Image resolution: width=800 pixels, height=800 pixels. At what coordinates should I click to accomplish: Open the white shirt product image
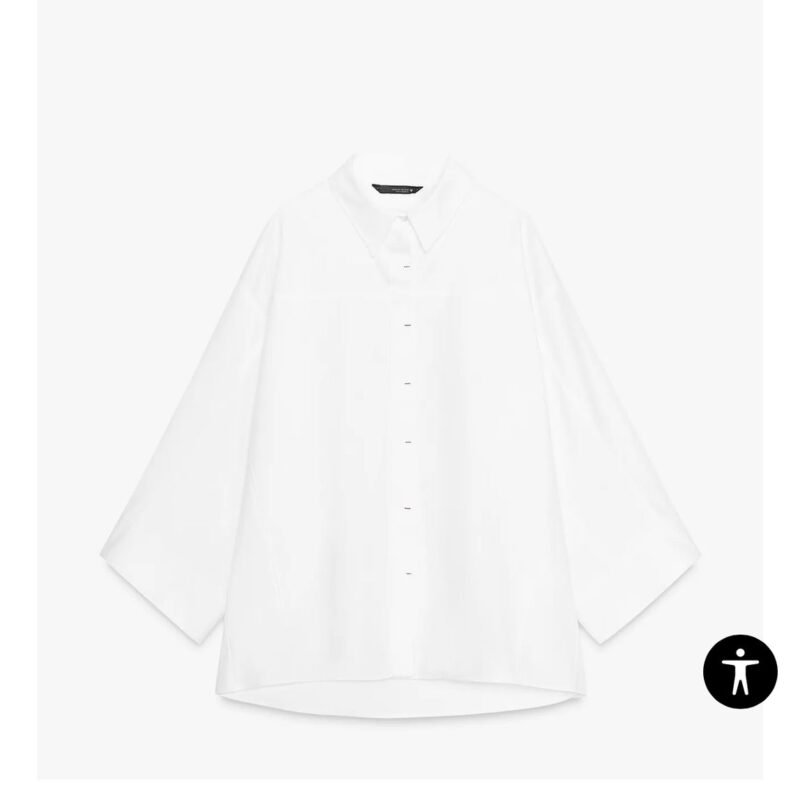400,420
